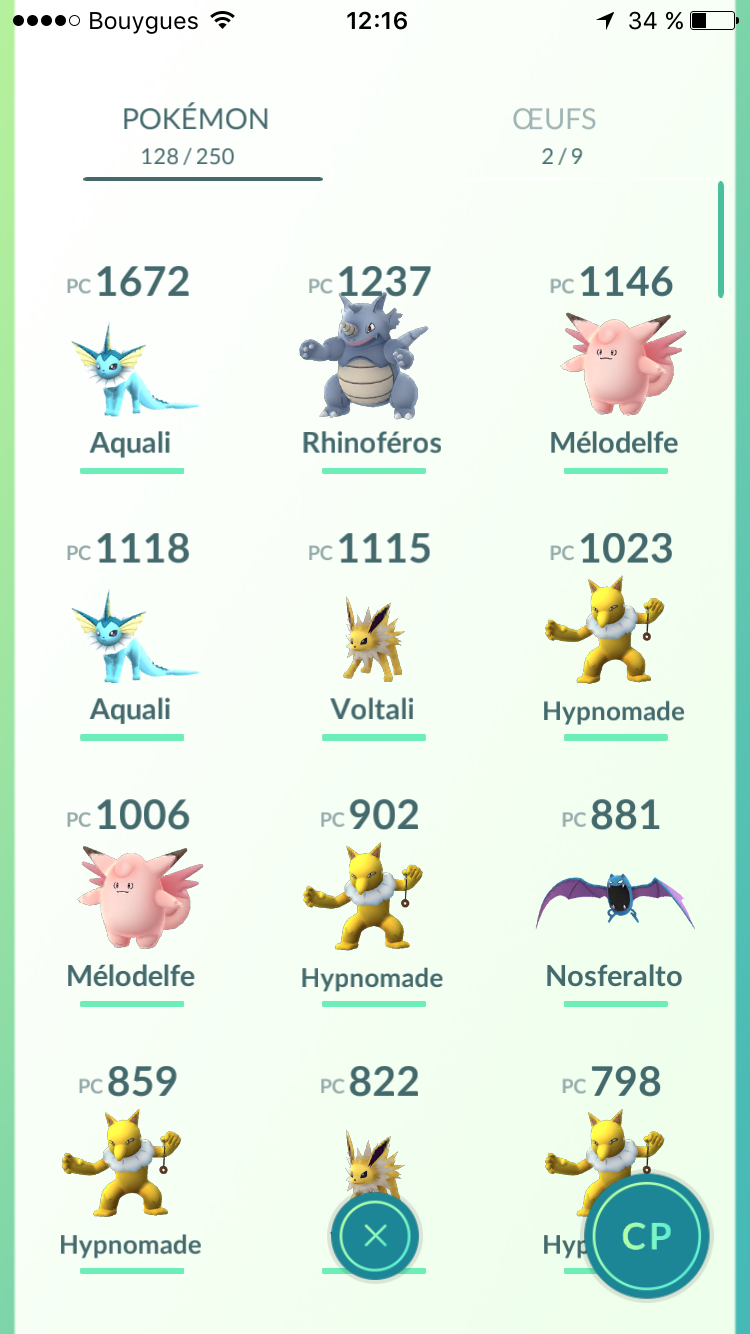Open Aquali with PC 1672
Image resolution: width=750 pixels, height=1334 pixels.
pyautogui.click(x=131, y=368)
